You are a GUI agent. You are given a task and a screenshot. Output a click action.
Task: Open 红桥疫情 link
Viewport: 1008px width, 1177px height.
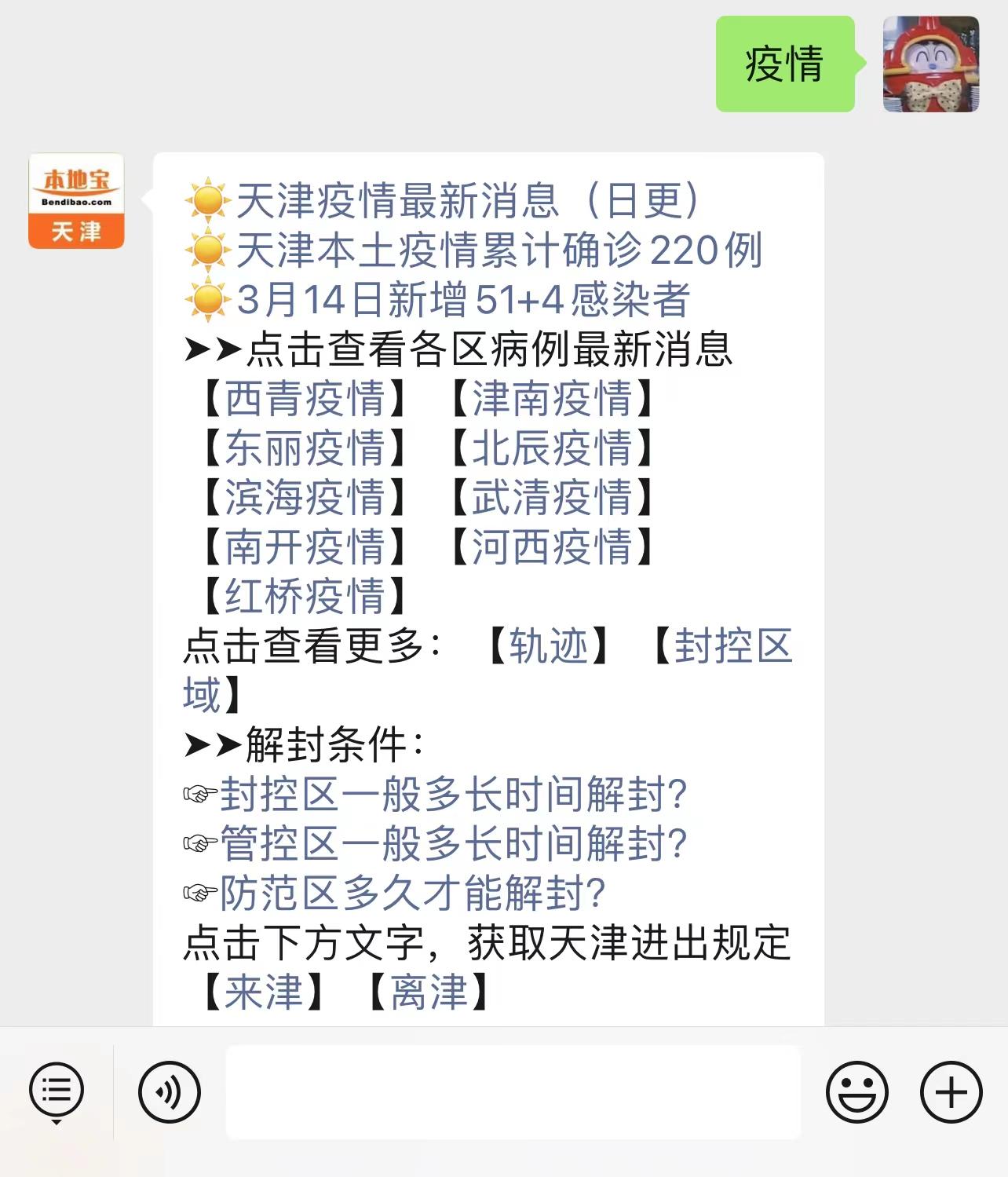pyautogui.click(x=304, y=597)
